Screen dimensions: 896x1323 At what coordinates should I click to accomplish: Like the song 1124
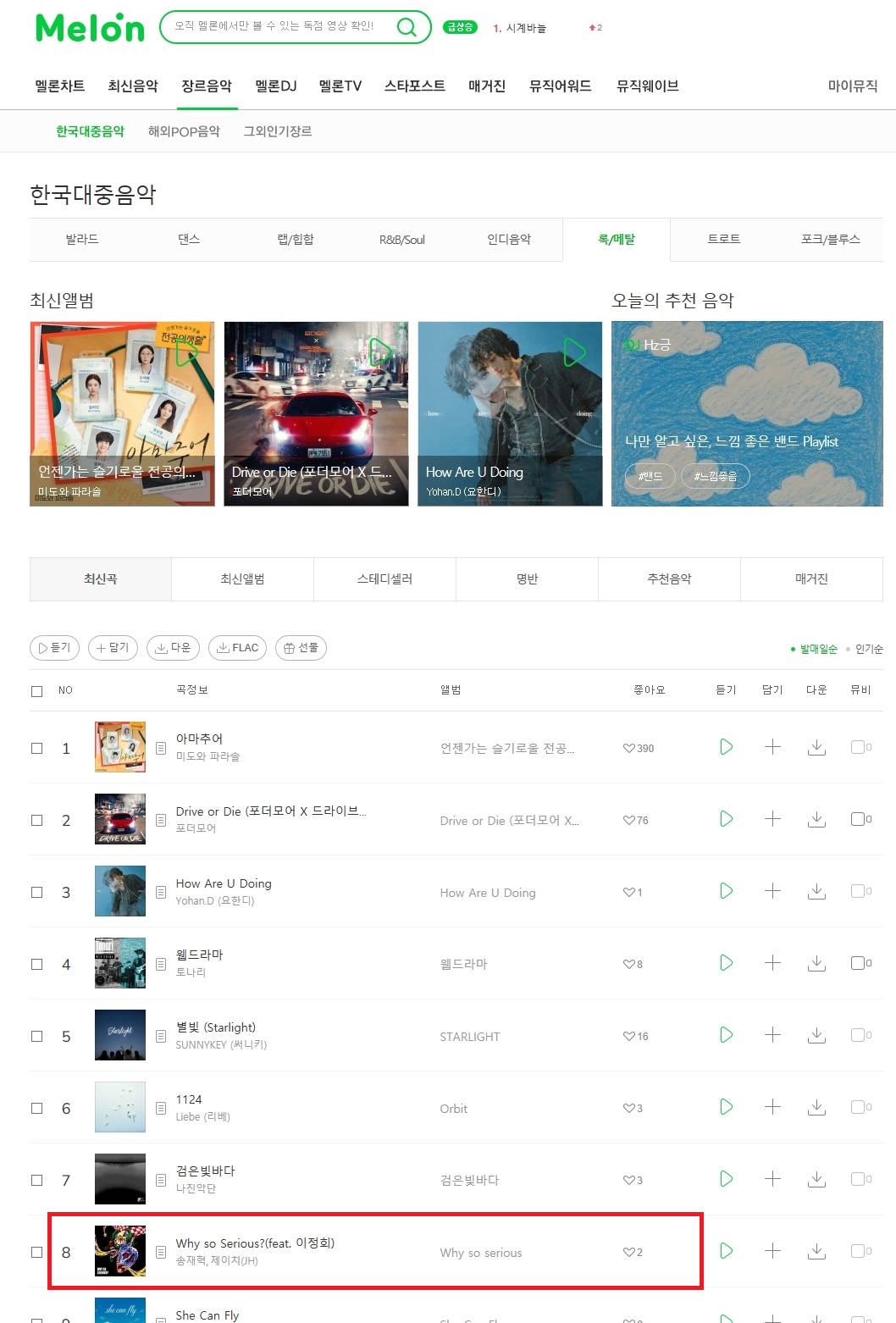[x=629, y=1108]
